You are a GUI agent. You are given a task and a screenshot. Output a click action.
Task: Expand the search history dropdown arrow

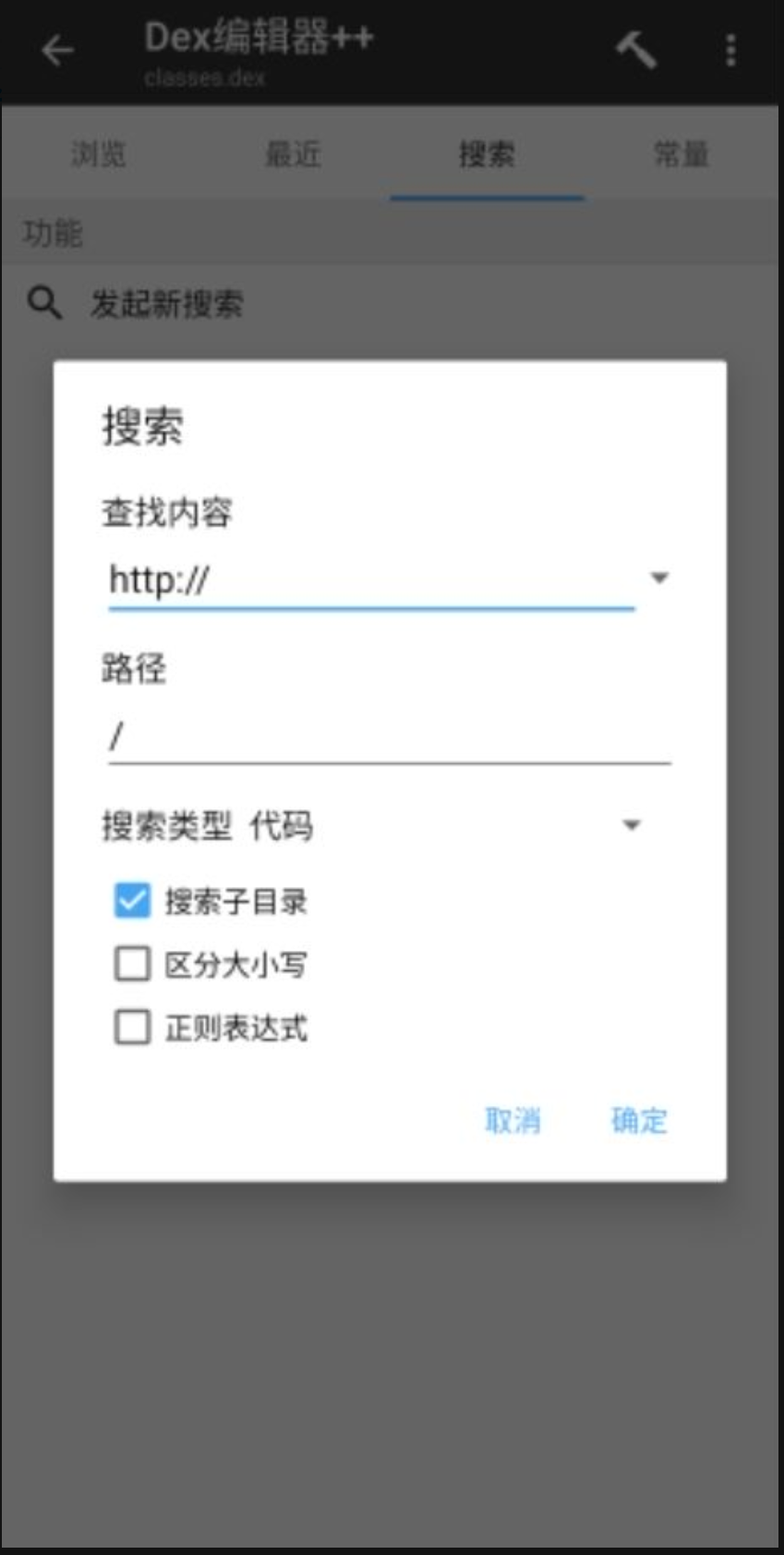[658, 578]
